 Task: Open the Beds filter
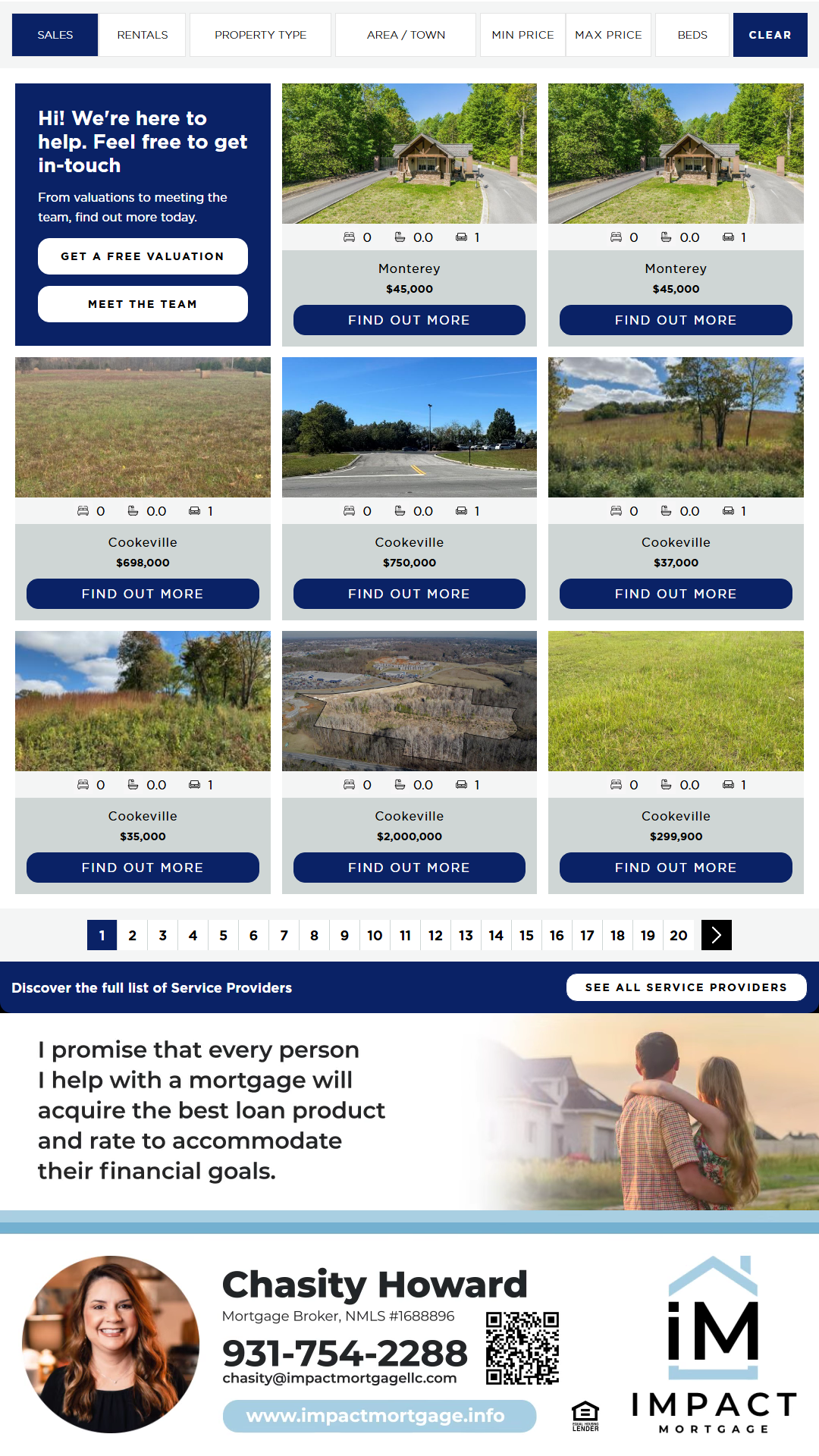[692, 35]
